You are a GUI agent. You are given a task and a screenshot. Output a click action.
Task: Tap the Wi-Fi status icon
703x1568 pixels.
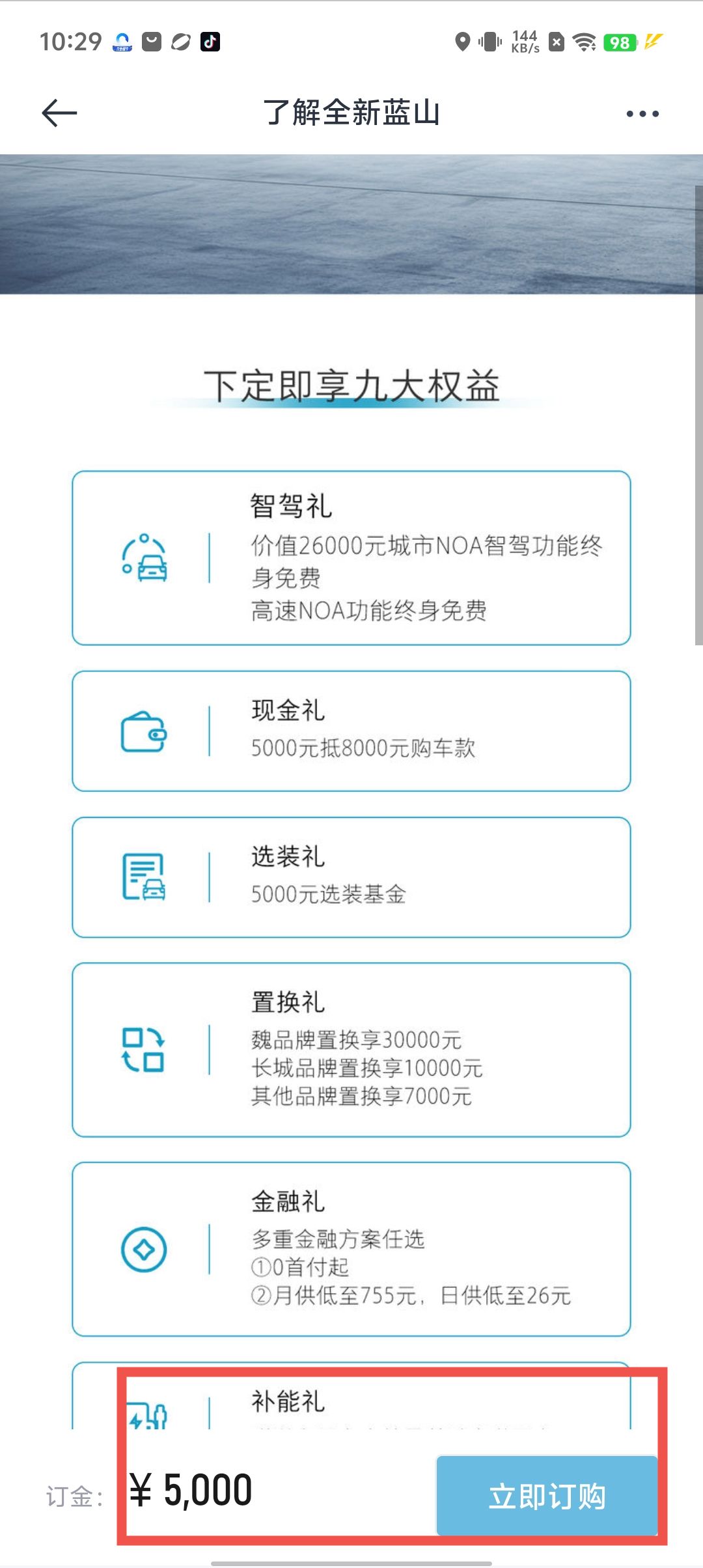click(585, 42)
